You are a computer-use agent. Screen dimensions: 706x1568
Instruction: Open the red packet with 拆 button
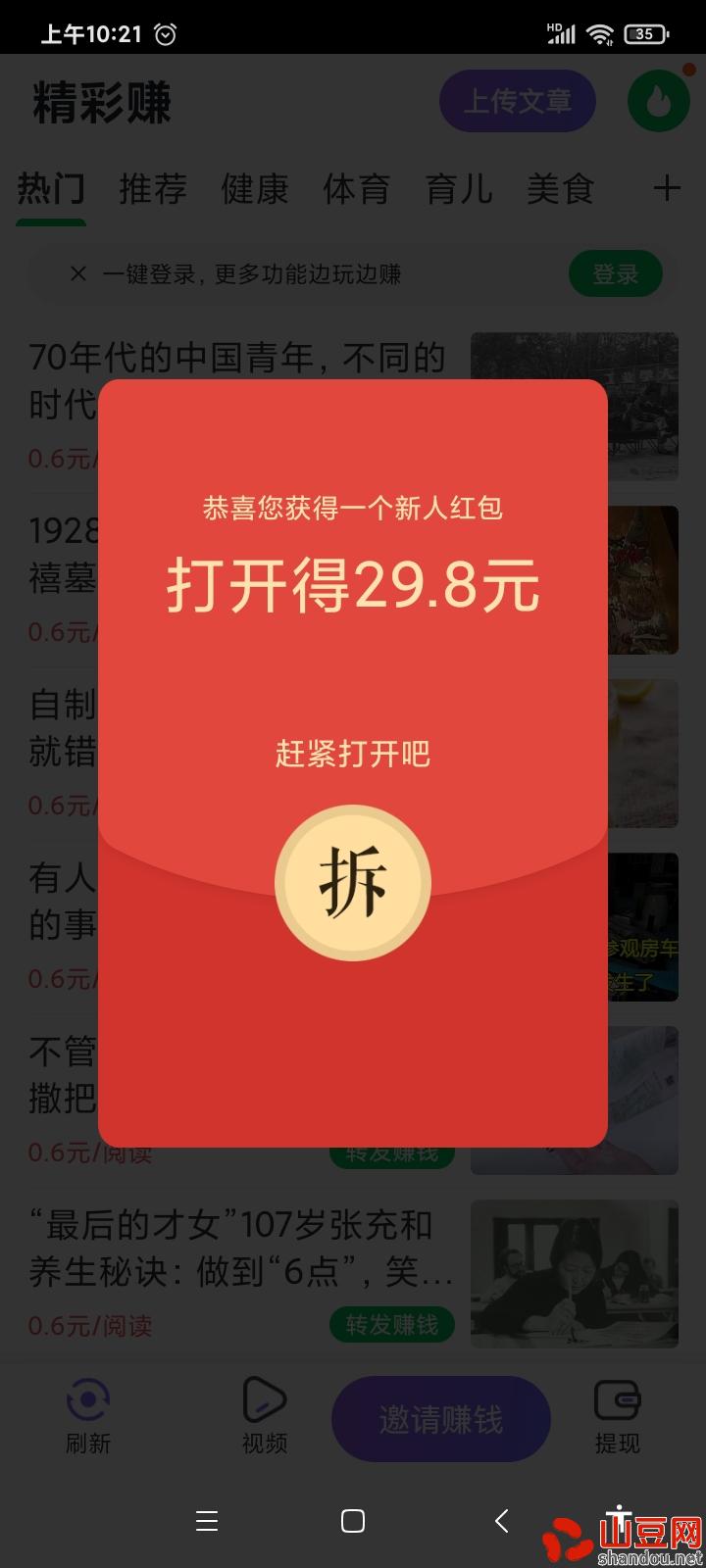pos(353,883)
